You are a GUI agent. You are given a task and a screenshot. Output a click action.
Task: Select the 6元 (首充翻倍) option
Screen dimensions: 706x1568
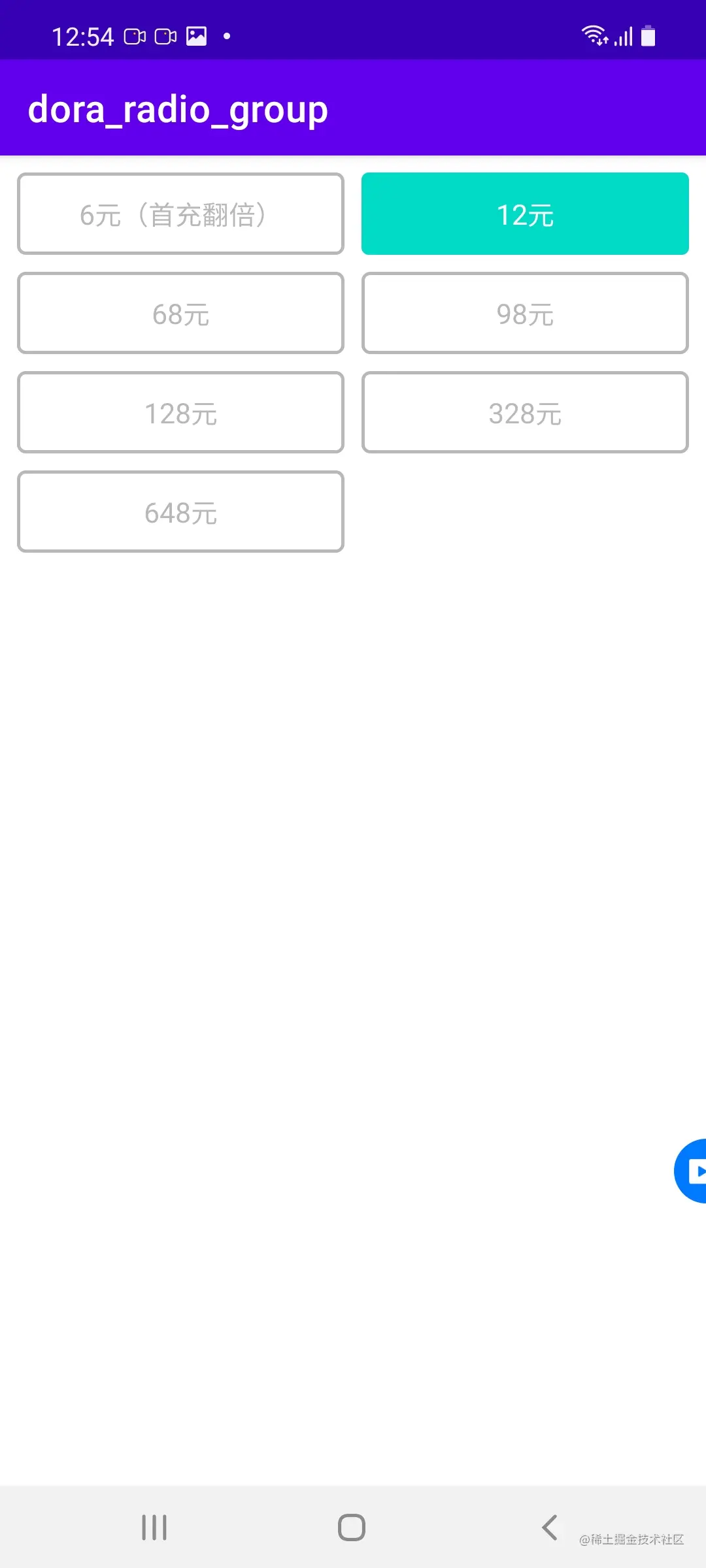point(180,214)
